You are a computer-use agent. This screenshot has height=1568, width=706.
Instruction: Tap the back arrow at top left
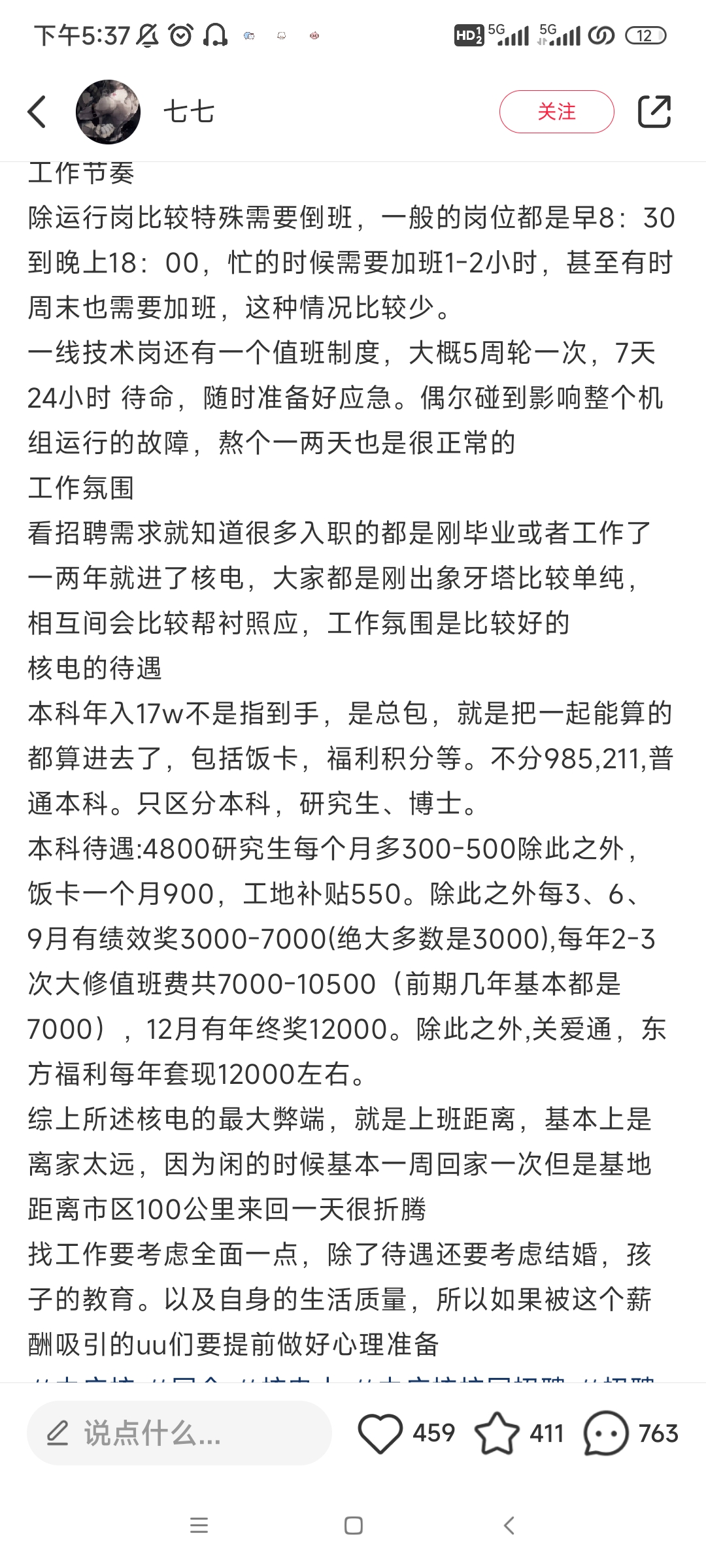37,111
